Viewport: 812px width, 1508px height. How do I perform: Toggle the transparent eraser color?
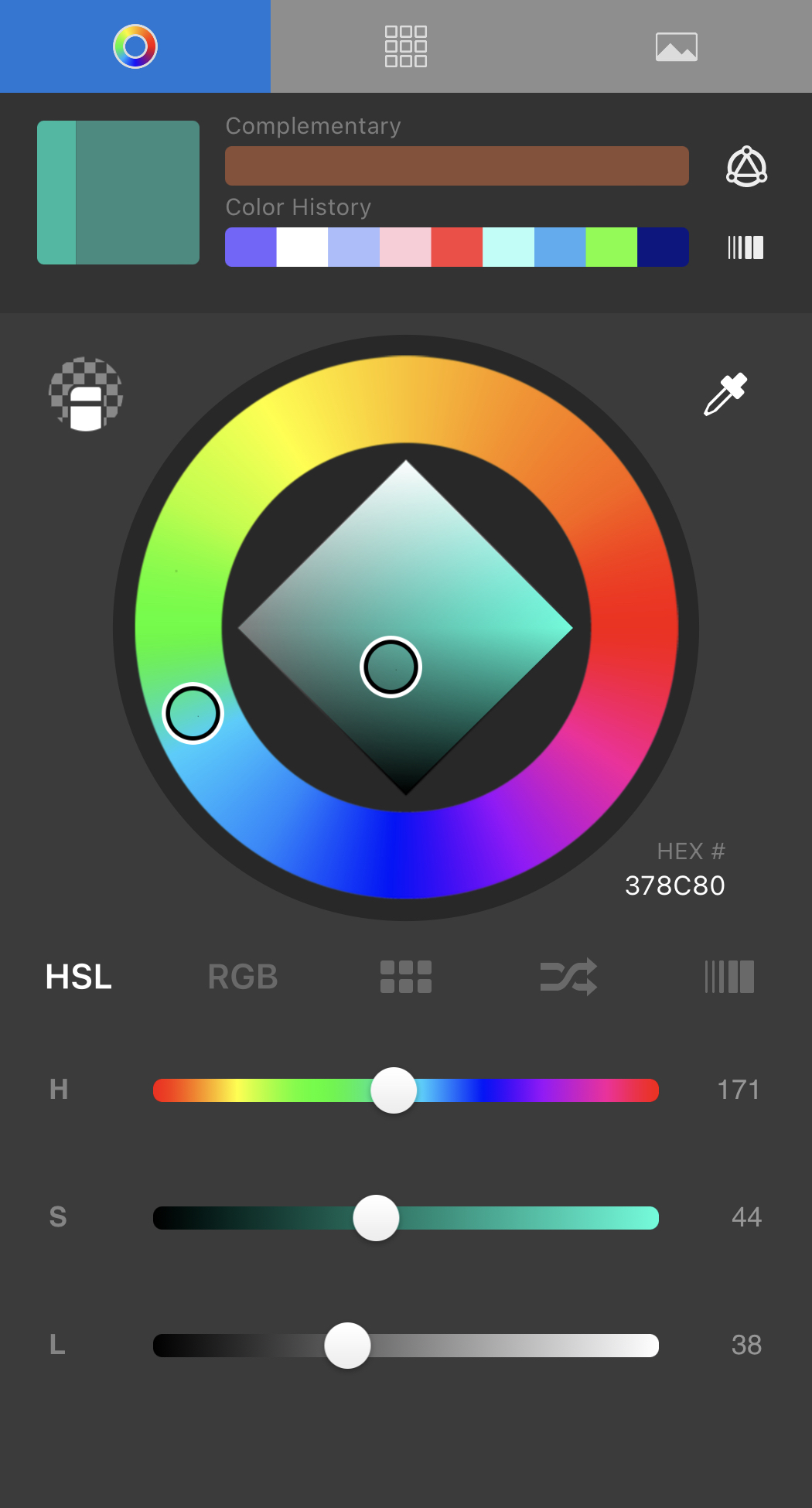pyautogui.click(x=86, y=394)
